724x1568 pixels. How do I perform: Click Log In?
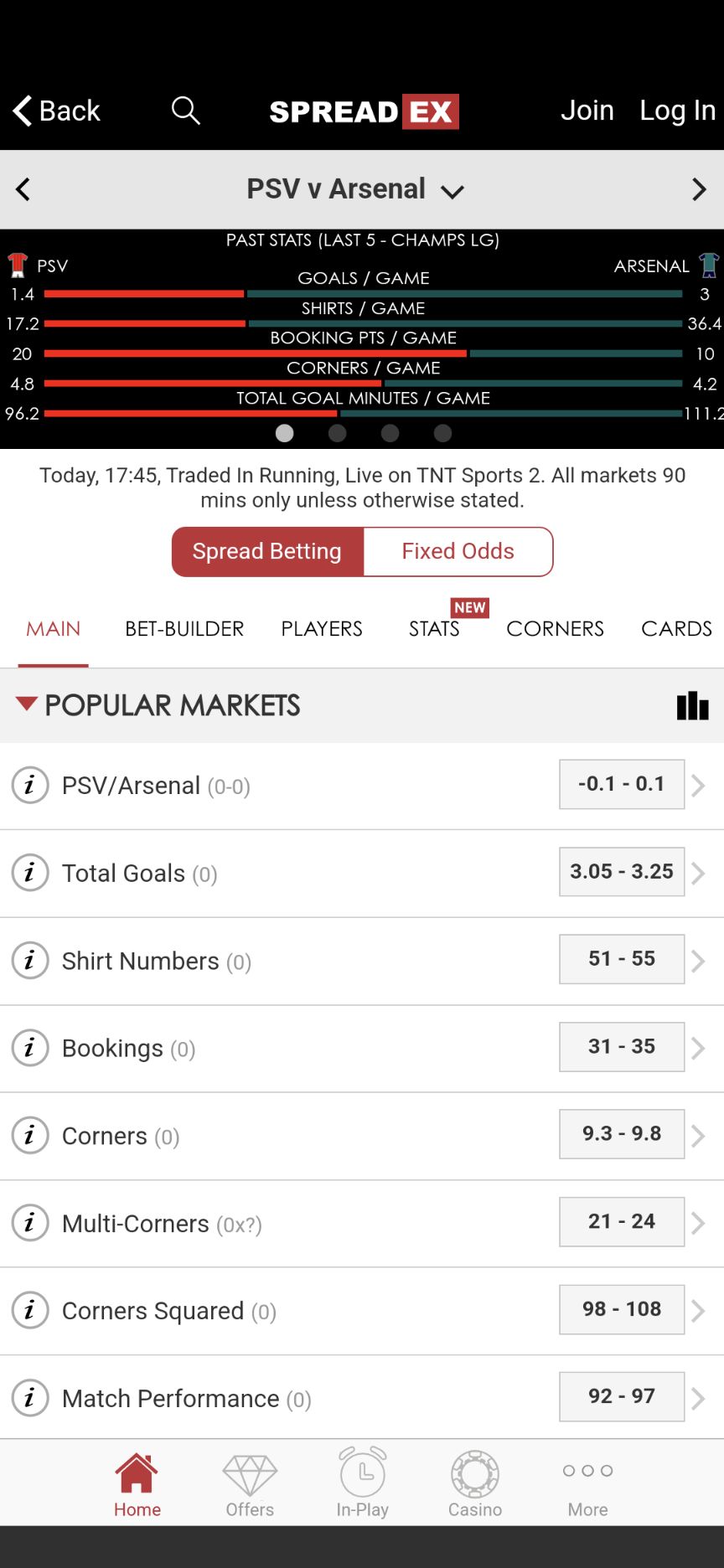pos(677,110)
